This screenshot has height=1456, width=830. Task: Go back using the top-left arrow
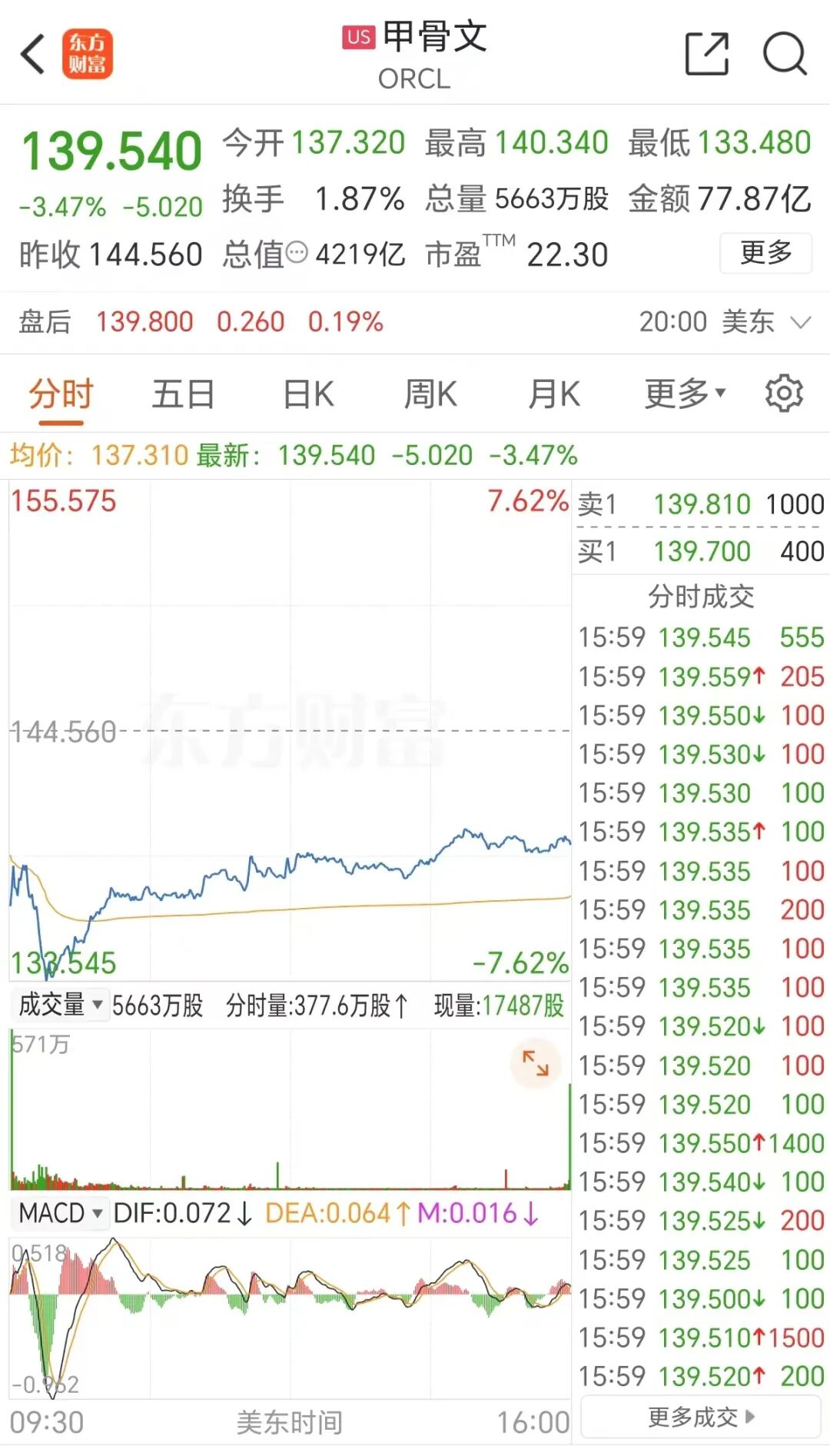click(x=33, y=55)
